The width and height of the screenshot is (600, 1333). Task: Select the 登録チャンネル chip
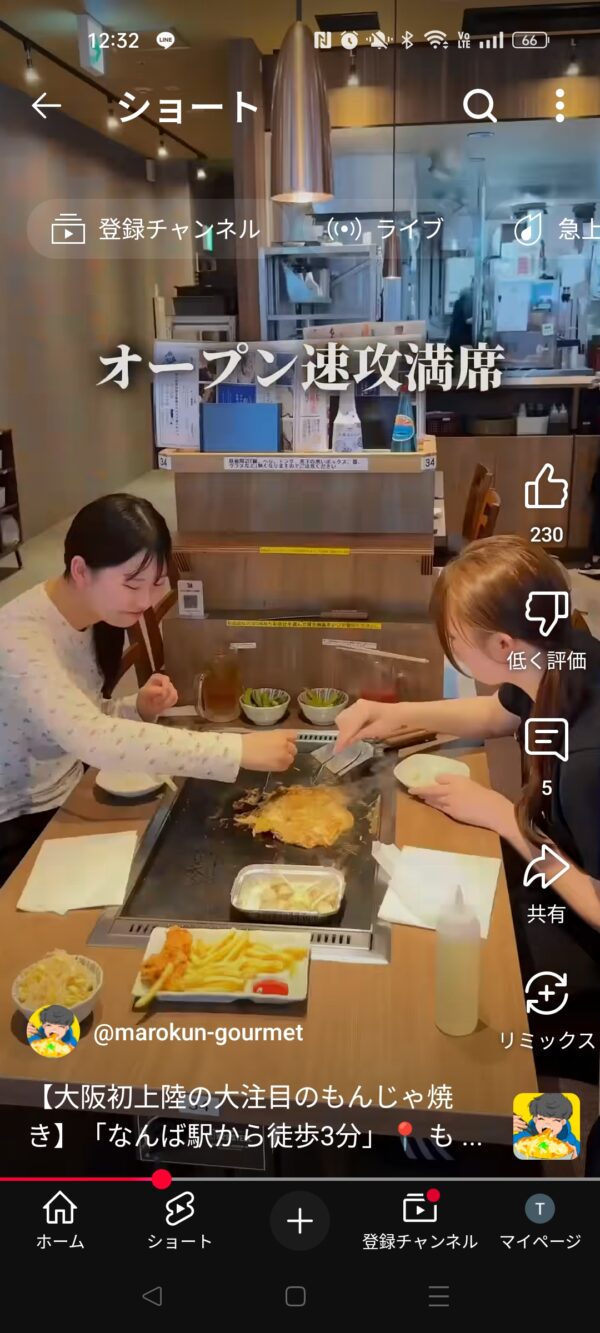155,229
